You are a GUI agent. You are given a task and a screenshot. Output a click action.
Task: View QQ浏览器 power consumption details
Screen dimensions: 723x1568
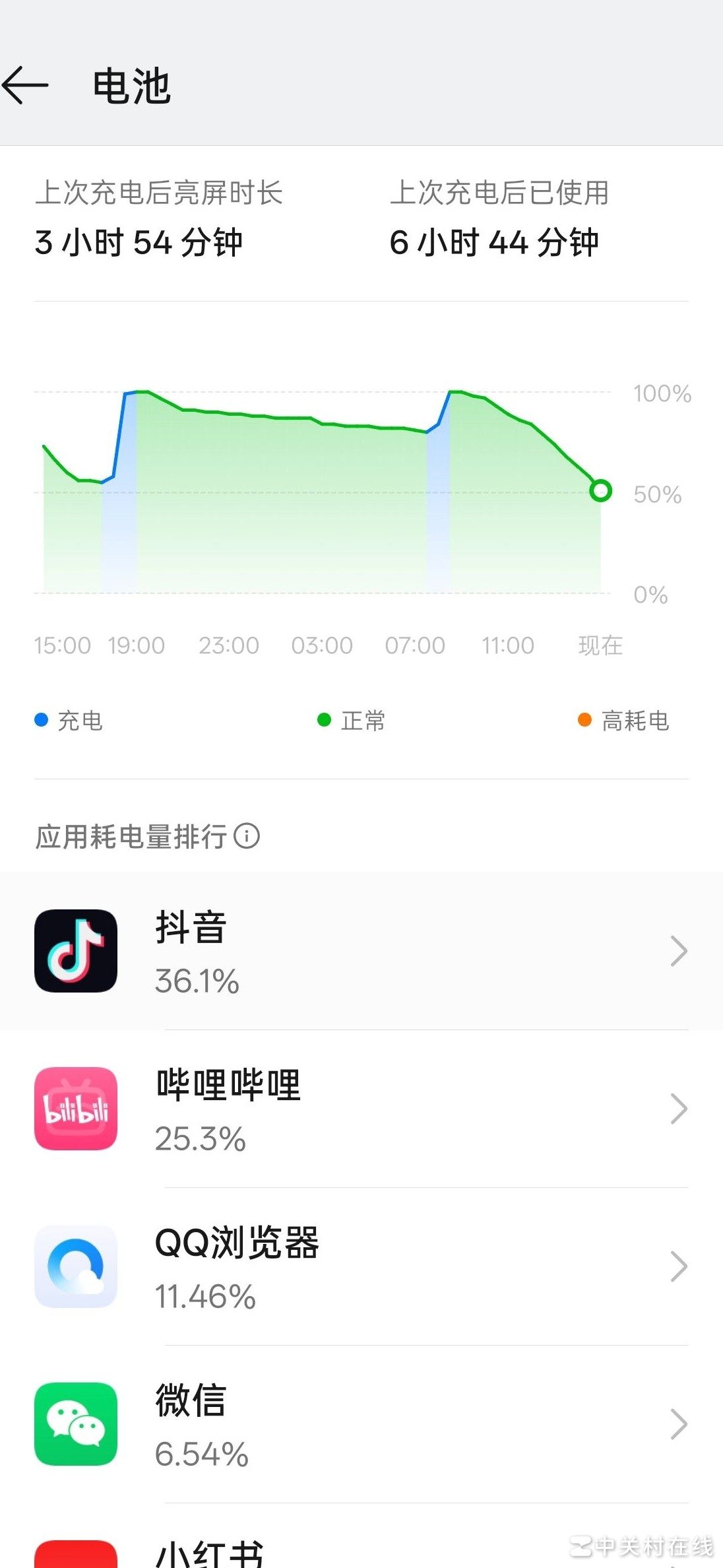[x=361, y=1266]
